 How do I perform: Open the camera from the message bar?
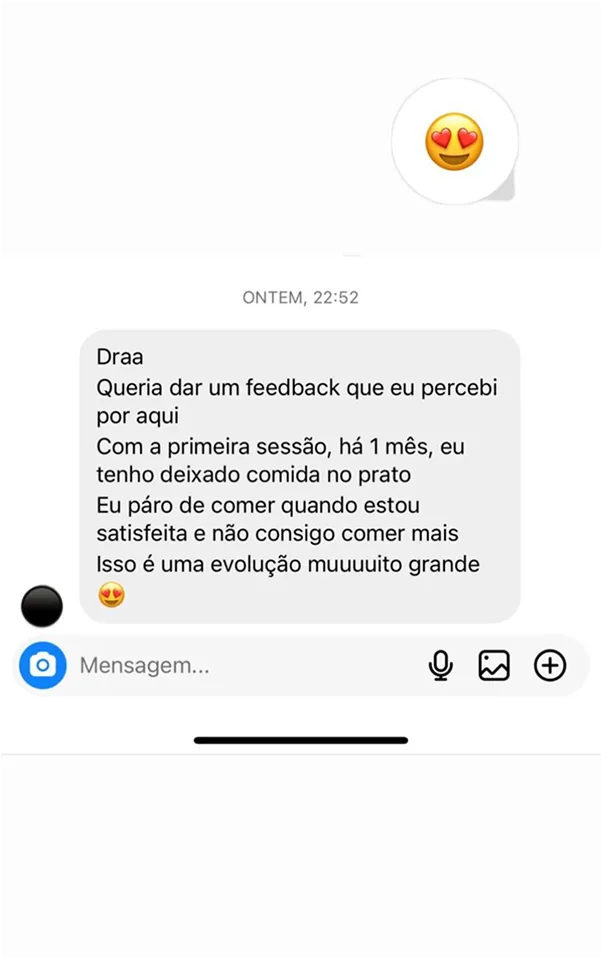tap(43, 665)
